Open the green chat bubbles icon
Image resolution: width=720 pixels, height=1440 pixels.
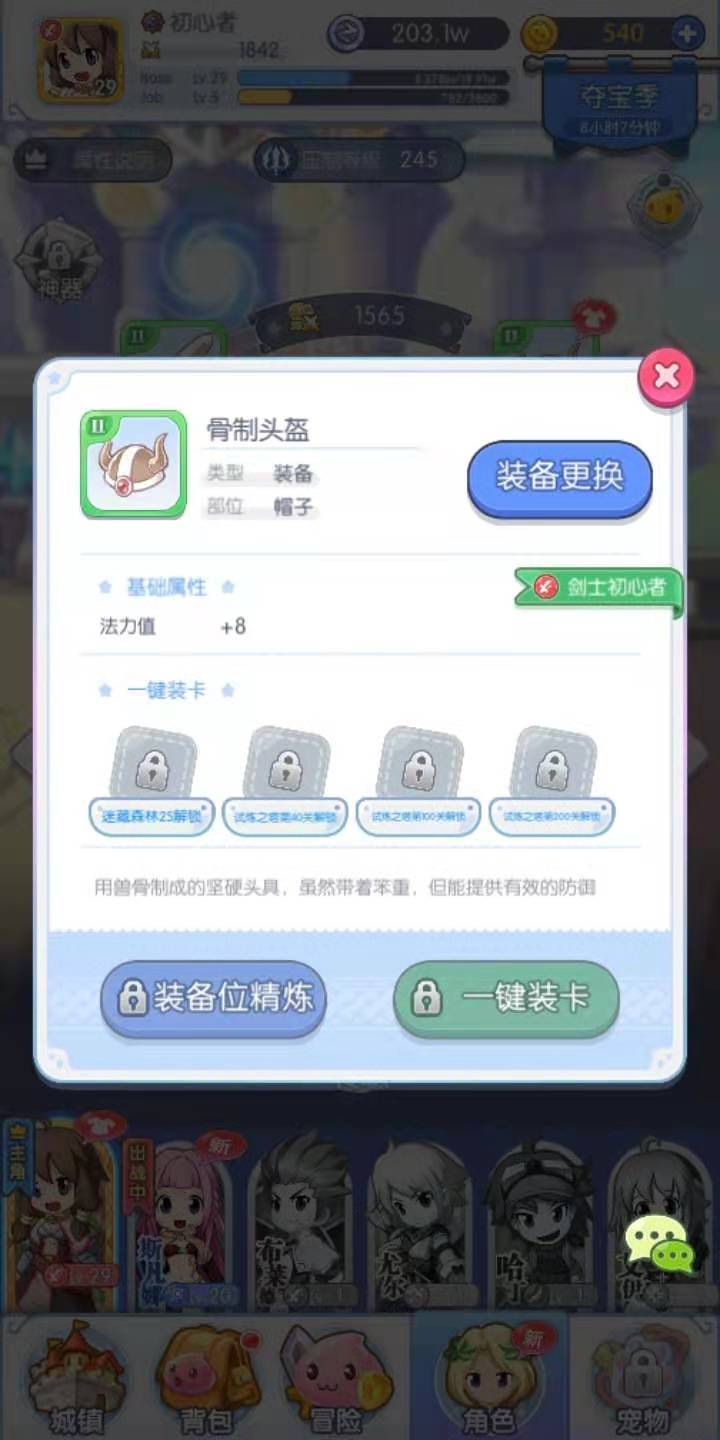coord(658,1245)
